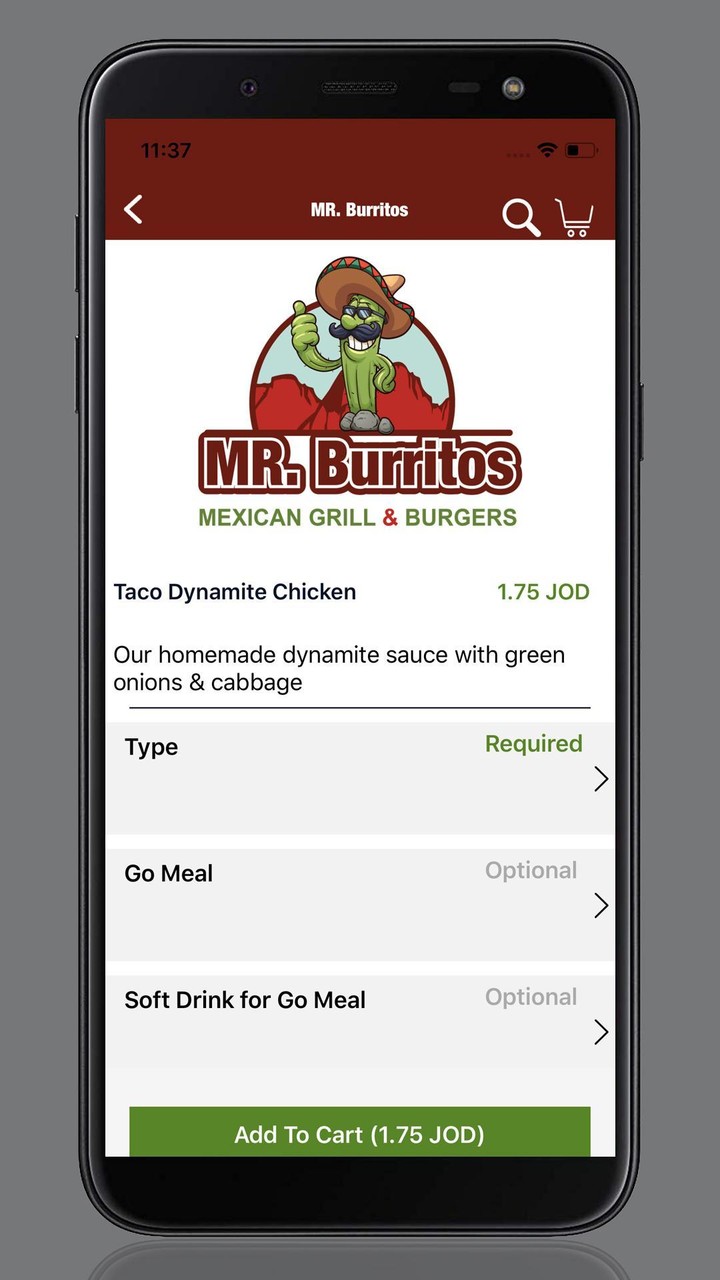
Task: Tap the Taco Dynamite Chicken item name
Action: 234,592
